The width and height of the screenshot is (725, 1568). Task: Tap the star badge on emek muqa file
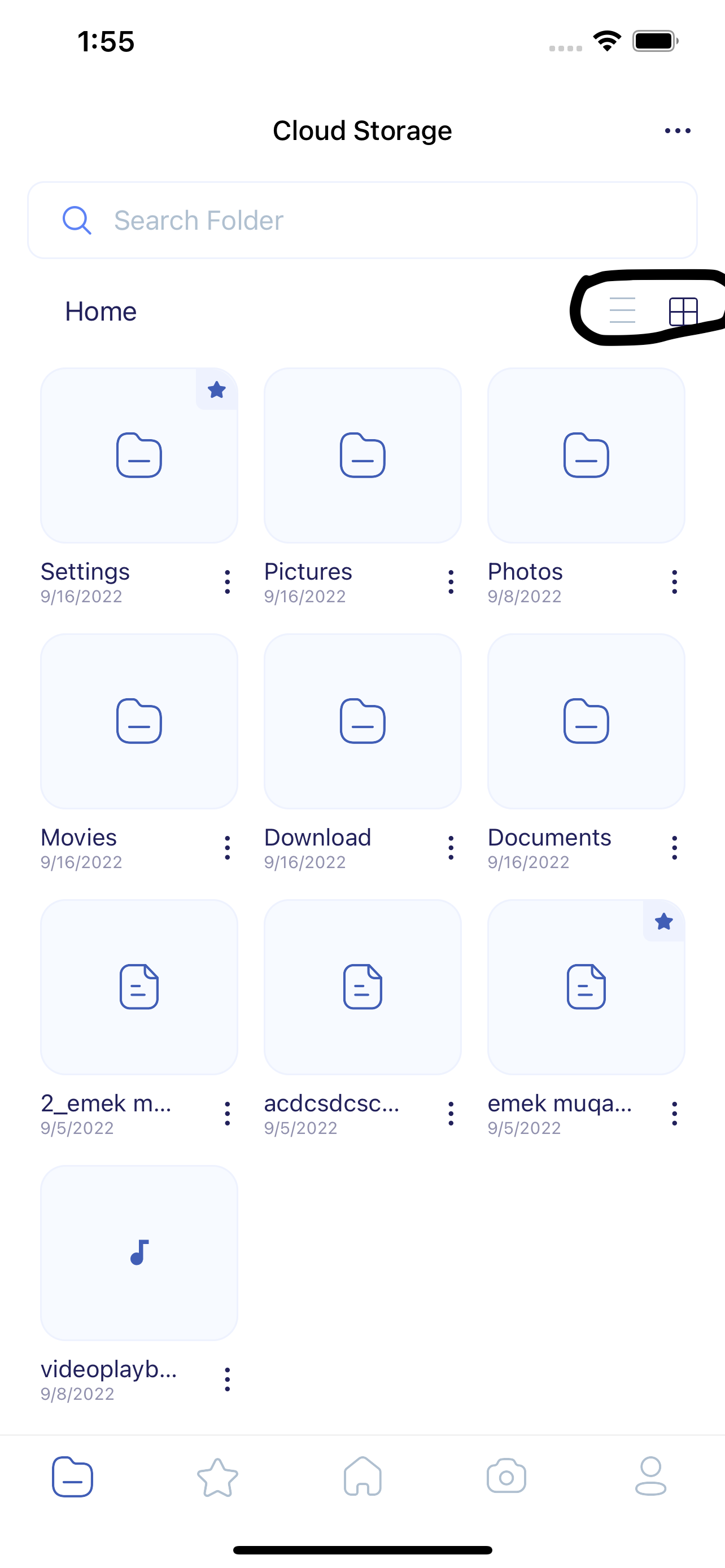663,921
